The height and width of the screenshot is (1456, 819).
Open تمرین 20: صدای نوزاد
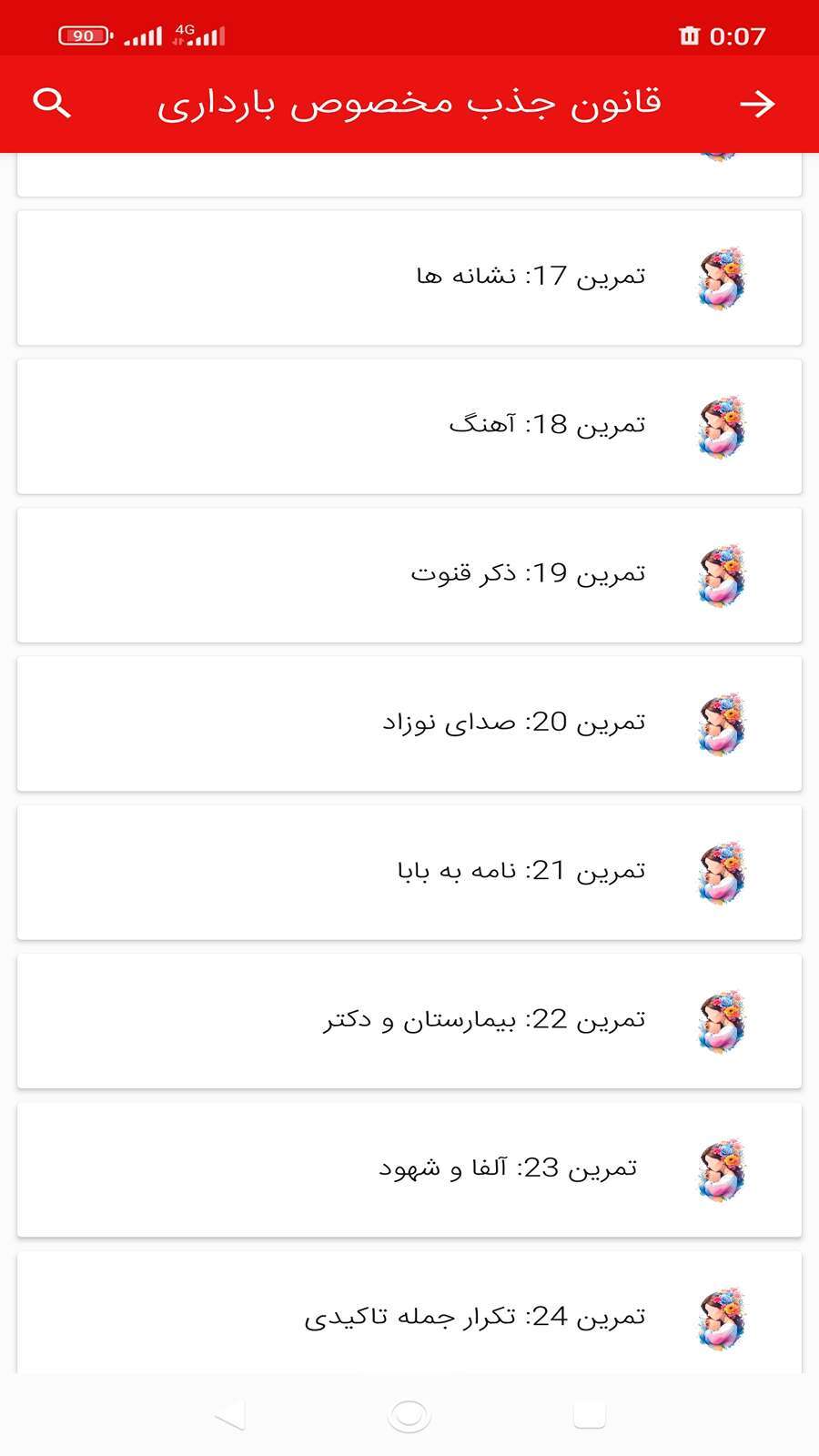point(409,722)
